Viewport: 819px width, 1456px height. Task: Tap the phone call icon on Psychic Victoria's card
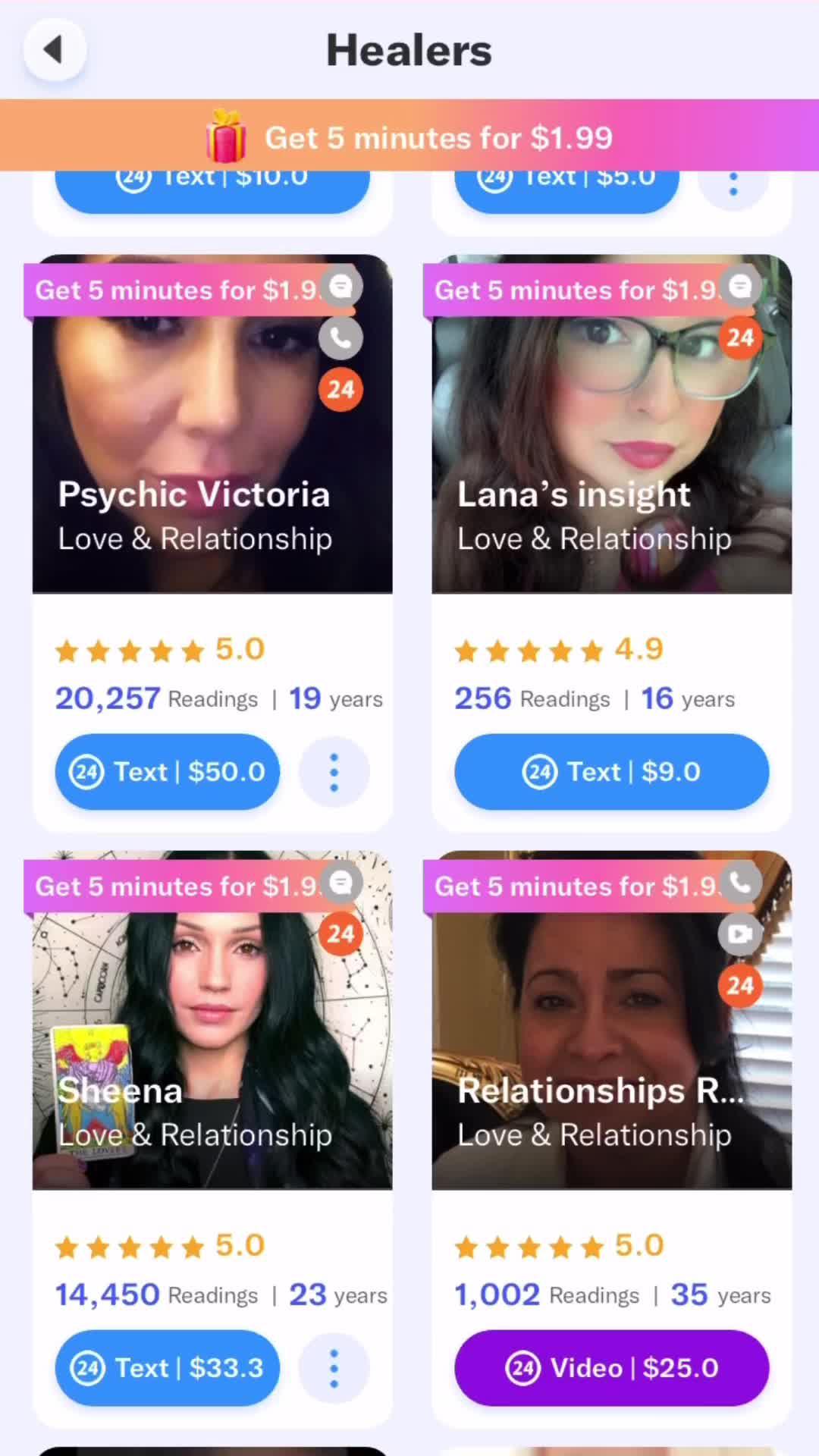(x=340, y=337)
